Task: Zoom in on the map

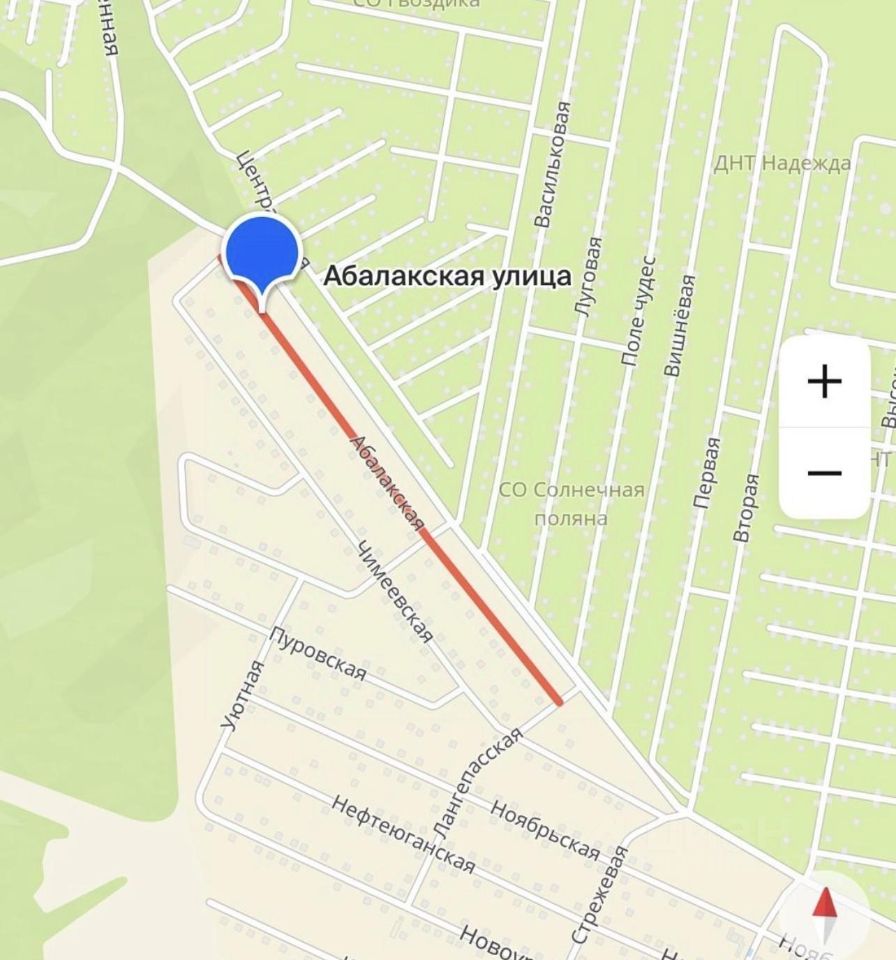Action: click(824, 382)
